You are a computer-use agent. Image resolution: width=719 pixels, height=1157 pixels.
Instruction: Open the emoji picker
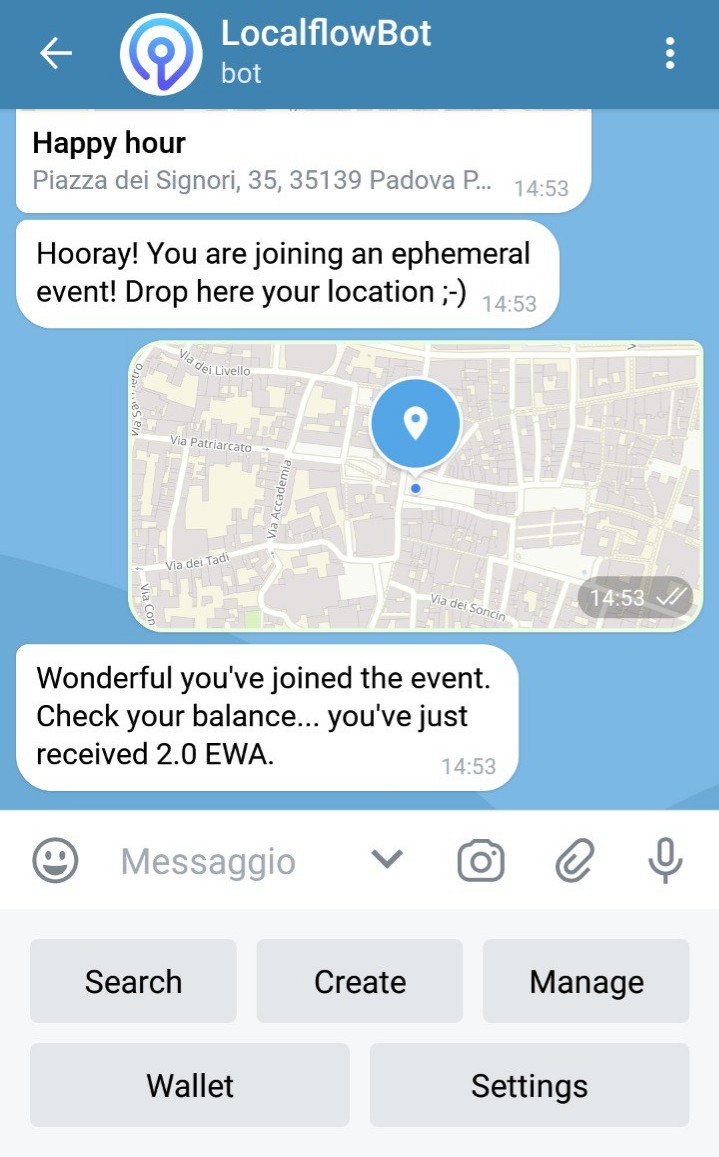(x=55, y=860)
